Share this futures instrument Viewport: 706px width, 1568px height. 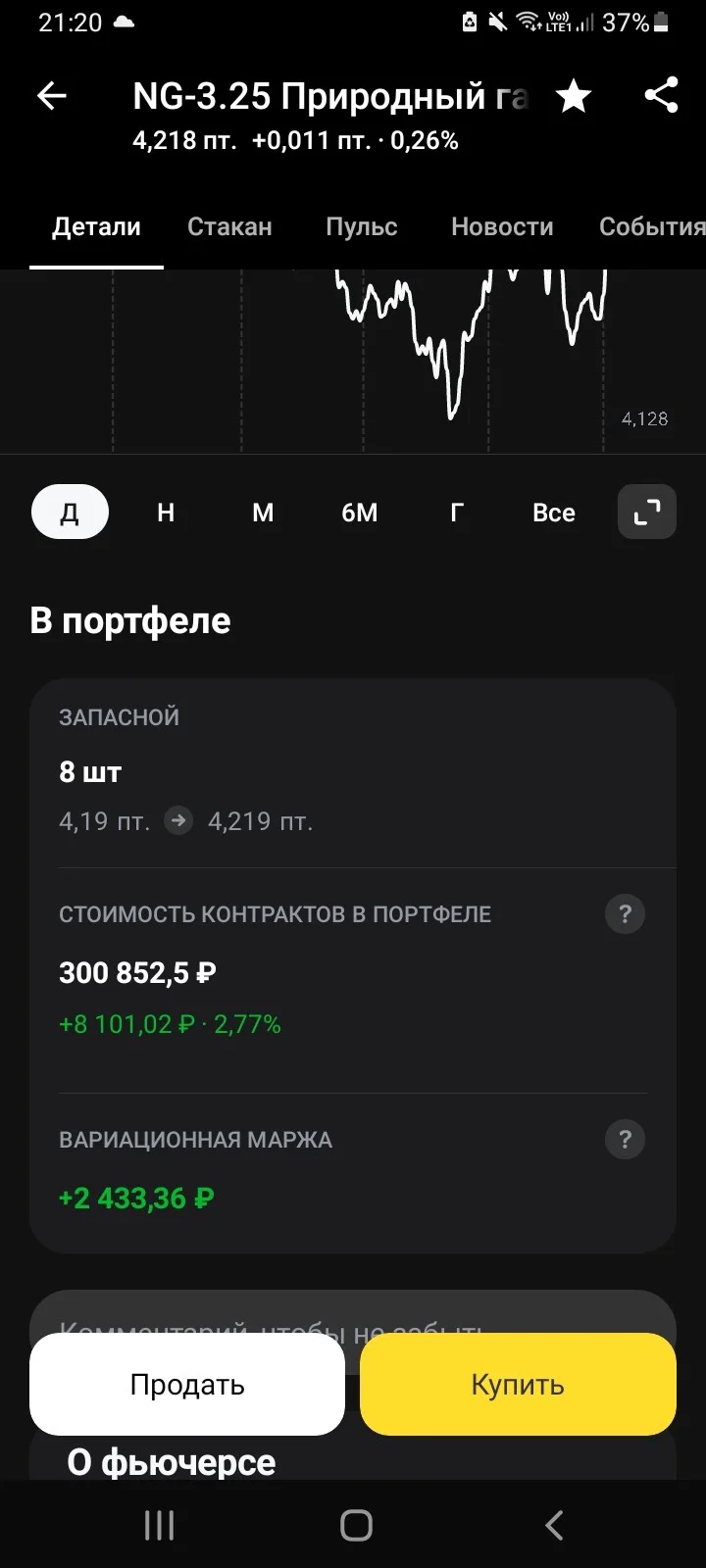pyautogui.click(x=662, y=96)
